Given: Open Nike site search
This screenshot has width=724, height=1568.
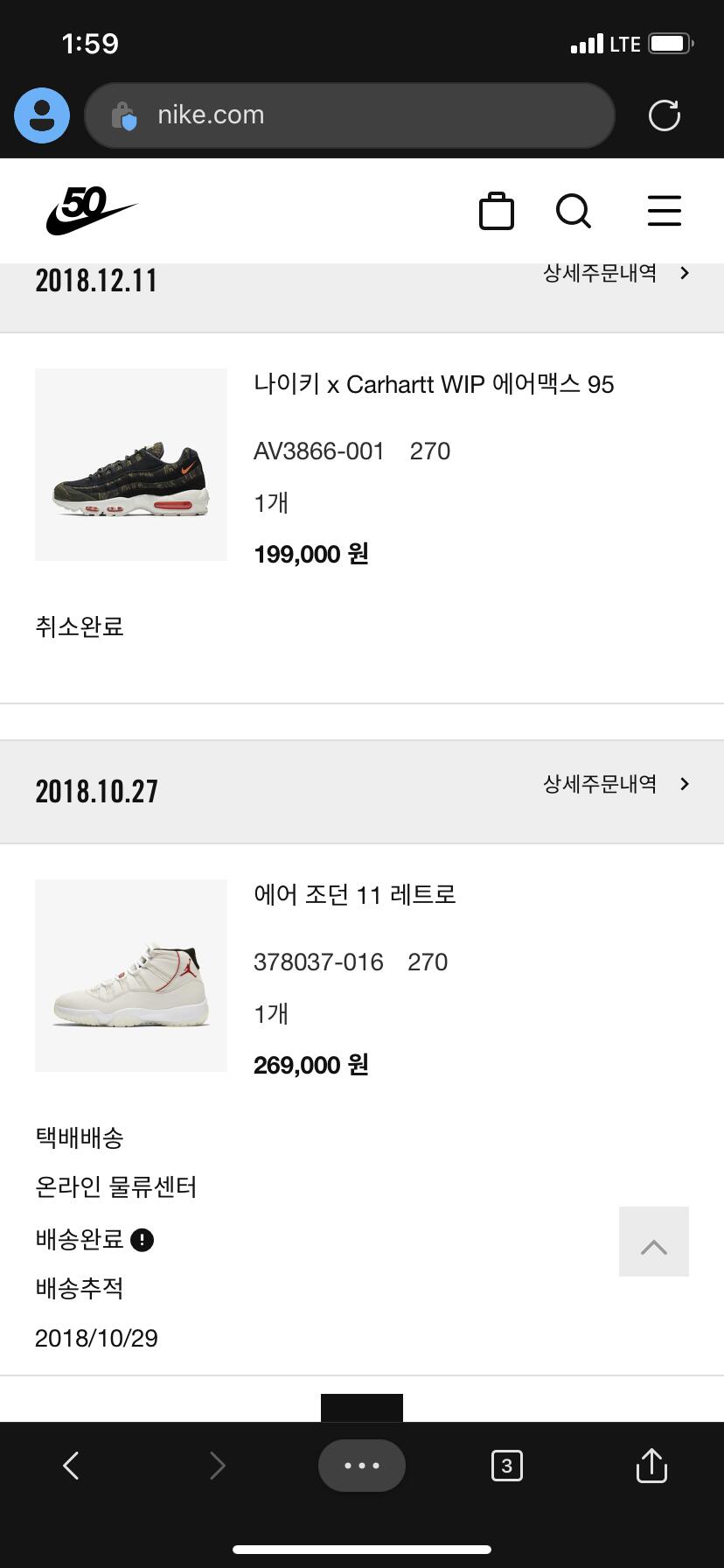Looking at the screenshot, I should [574, 211].
